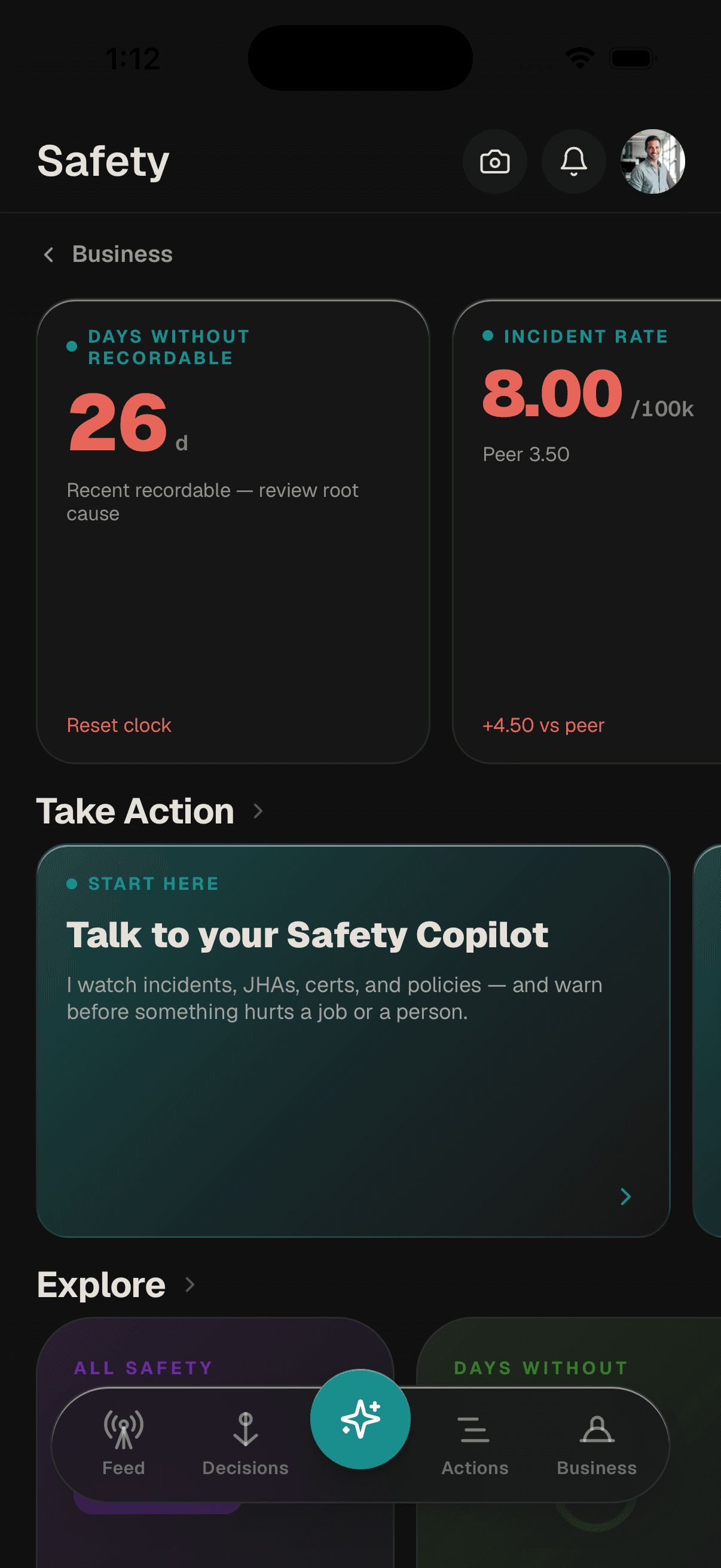Go back to Business
This screenshot has height=1568, width=721.
point(108,254)
